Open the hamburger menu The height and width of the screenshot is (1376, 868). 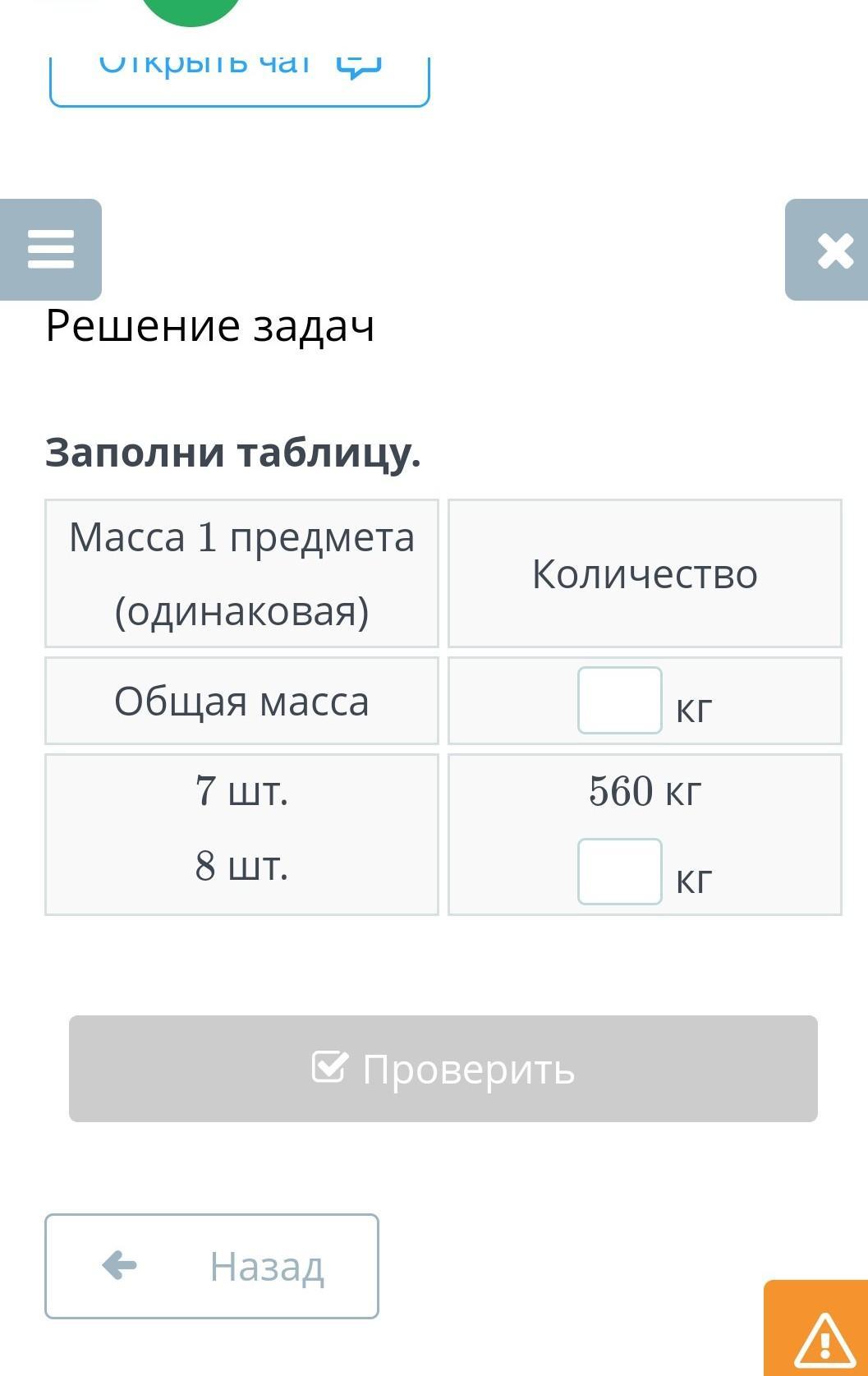(51, 249)
